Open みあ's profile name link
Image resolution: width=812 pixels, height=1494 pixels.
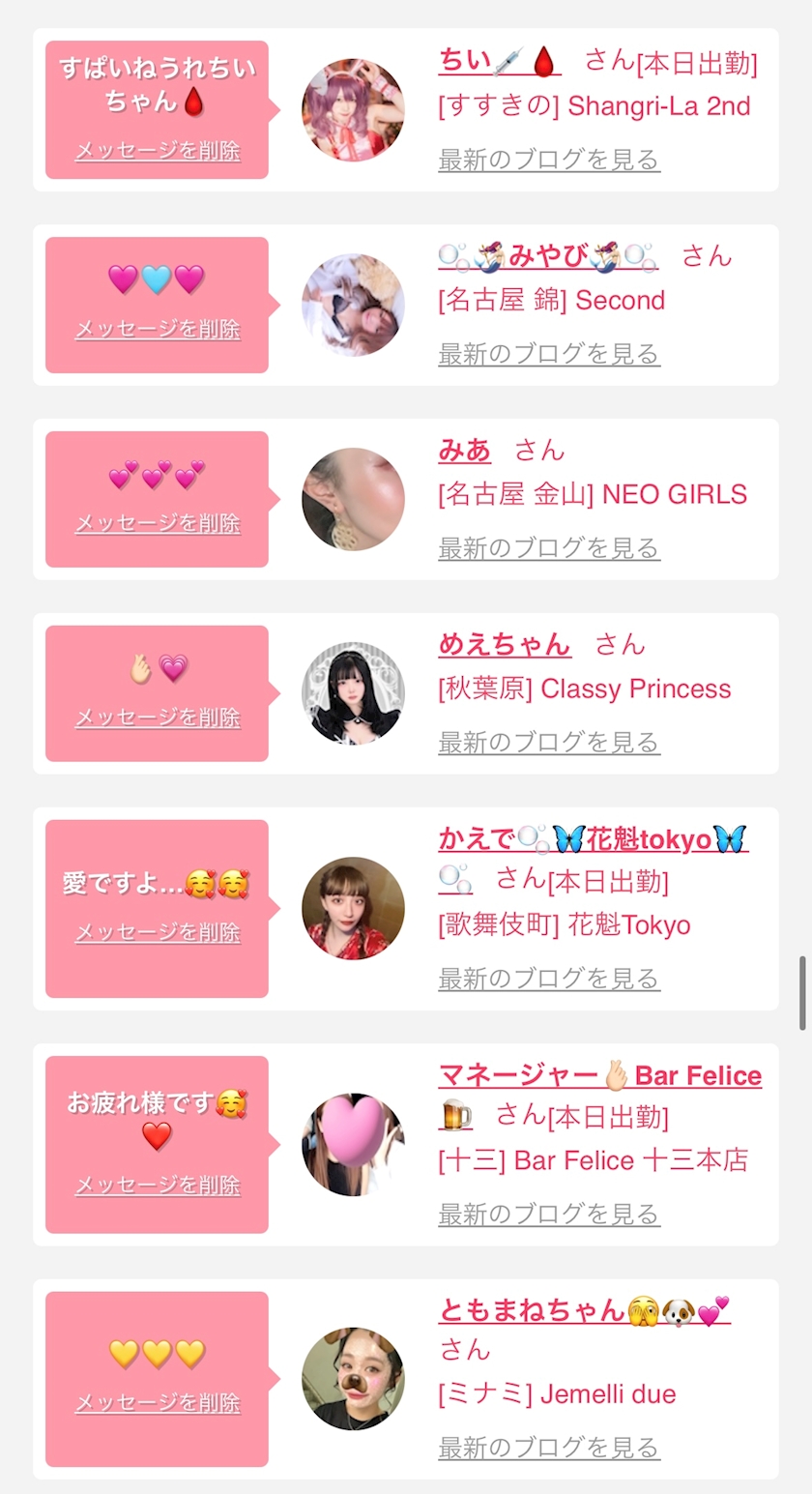tap(464, 451)
